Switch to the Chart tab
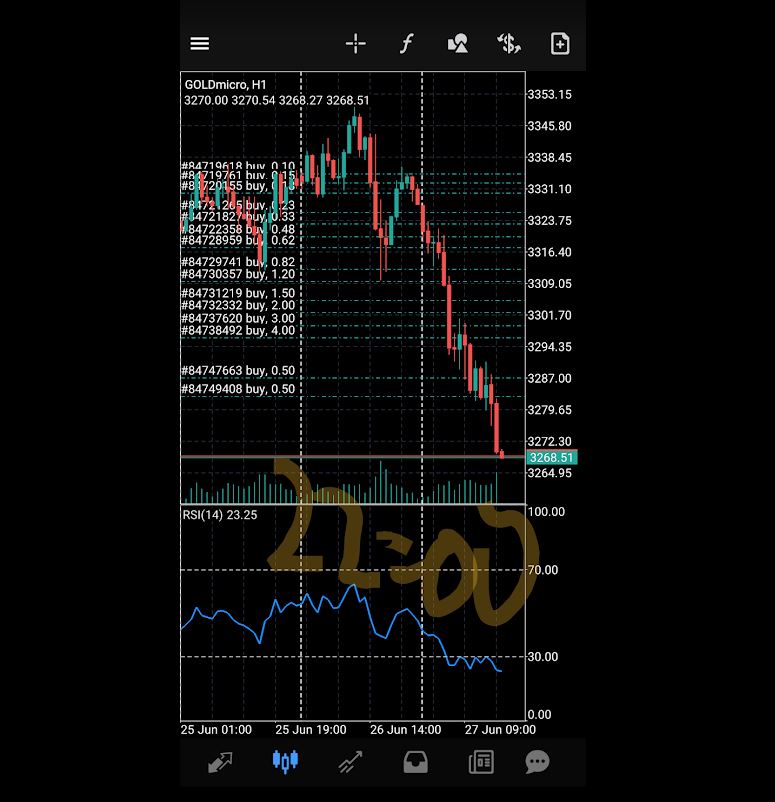Image resolution: width=775 pixels, height=802 pixels. (285, 762)
